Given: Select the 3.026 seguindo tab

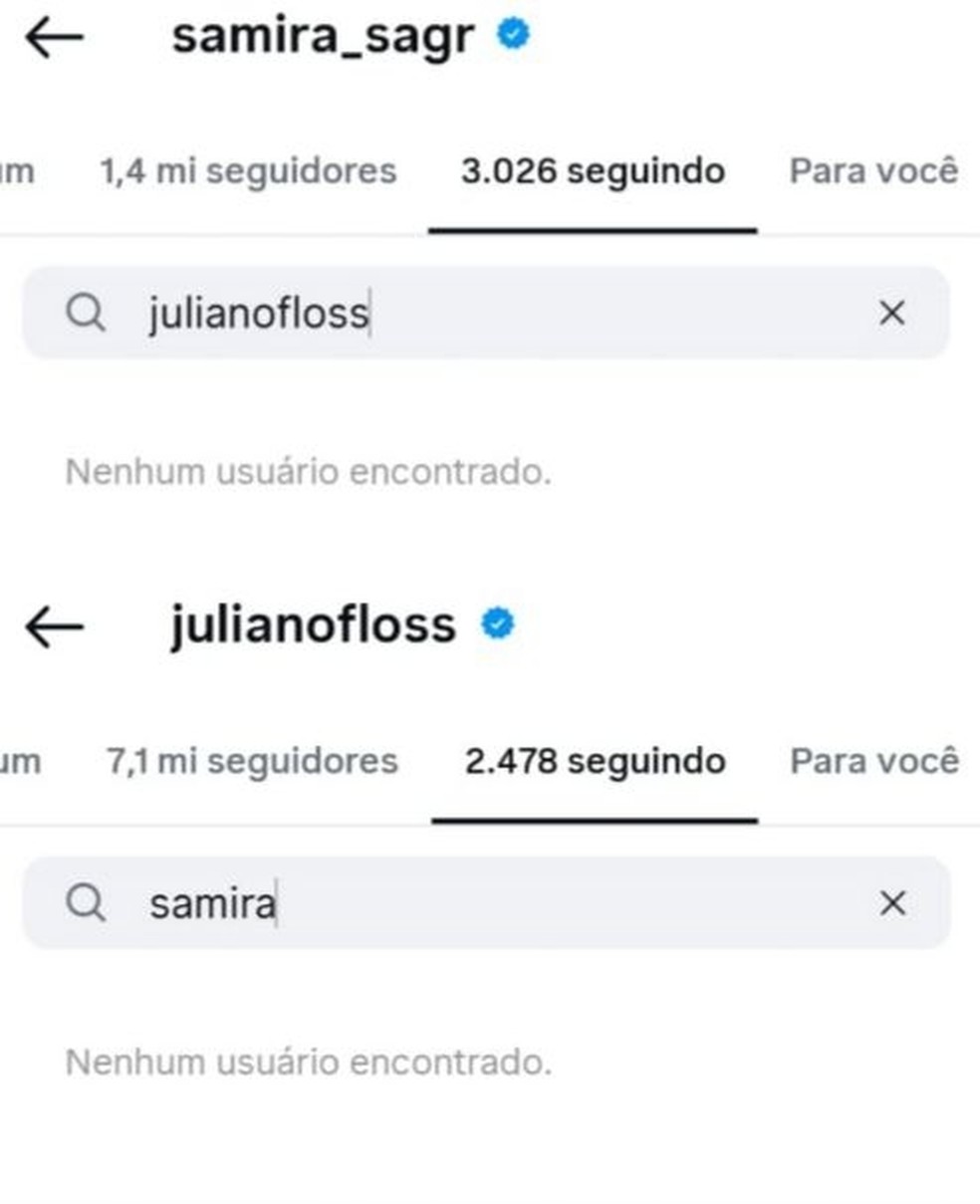Looking at the screenshot, I should 592,171.
